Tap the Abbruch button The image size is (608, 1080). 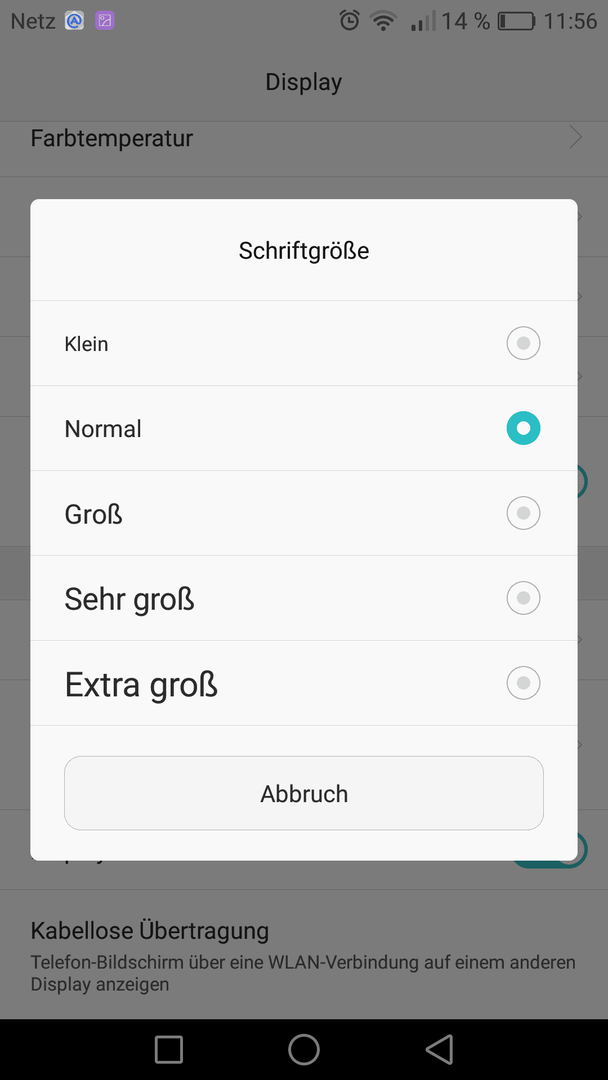[x=304, y=793]
